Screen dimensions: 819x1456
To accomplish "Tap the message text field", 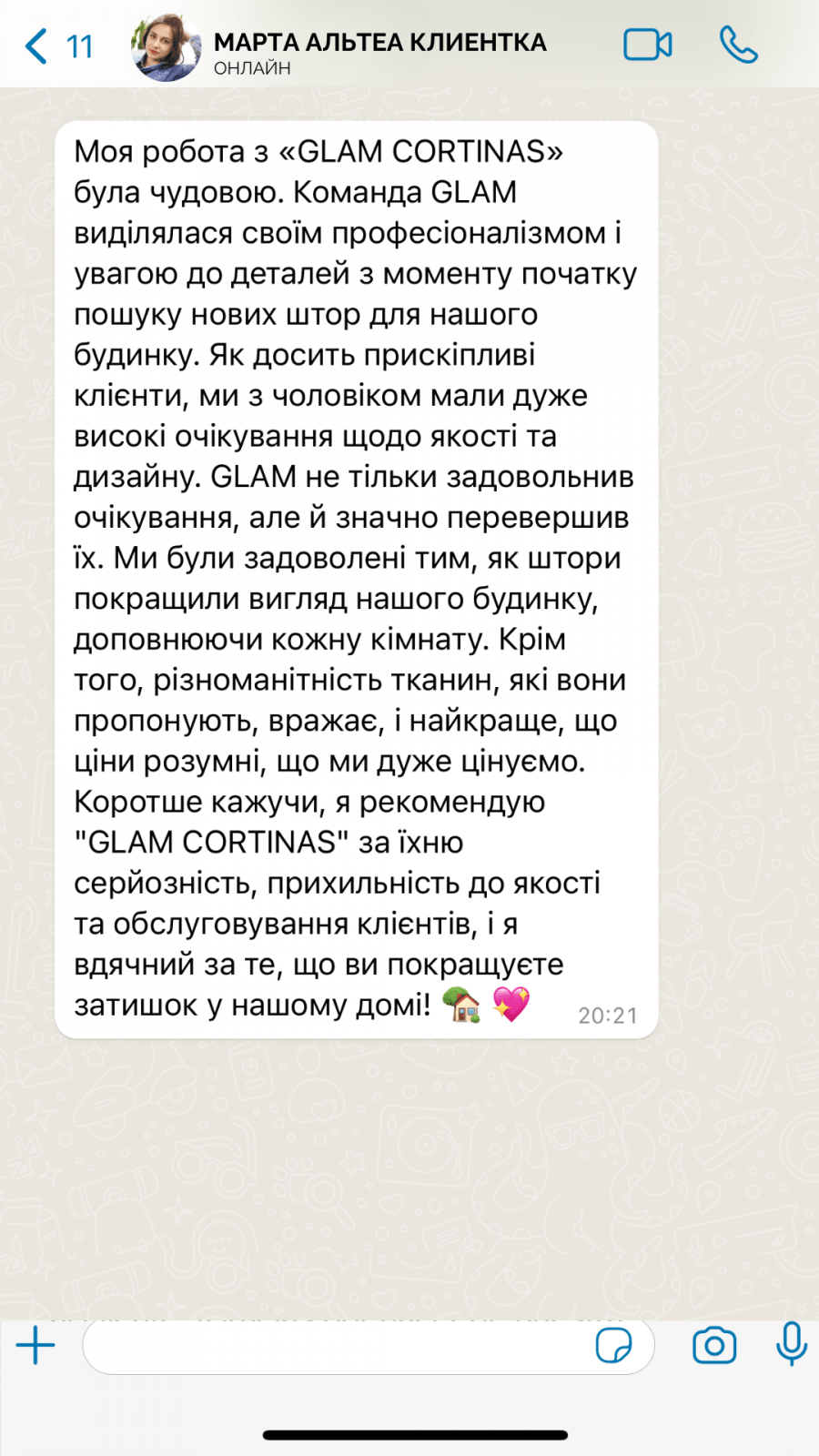I will click(337, 1346).
